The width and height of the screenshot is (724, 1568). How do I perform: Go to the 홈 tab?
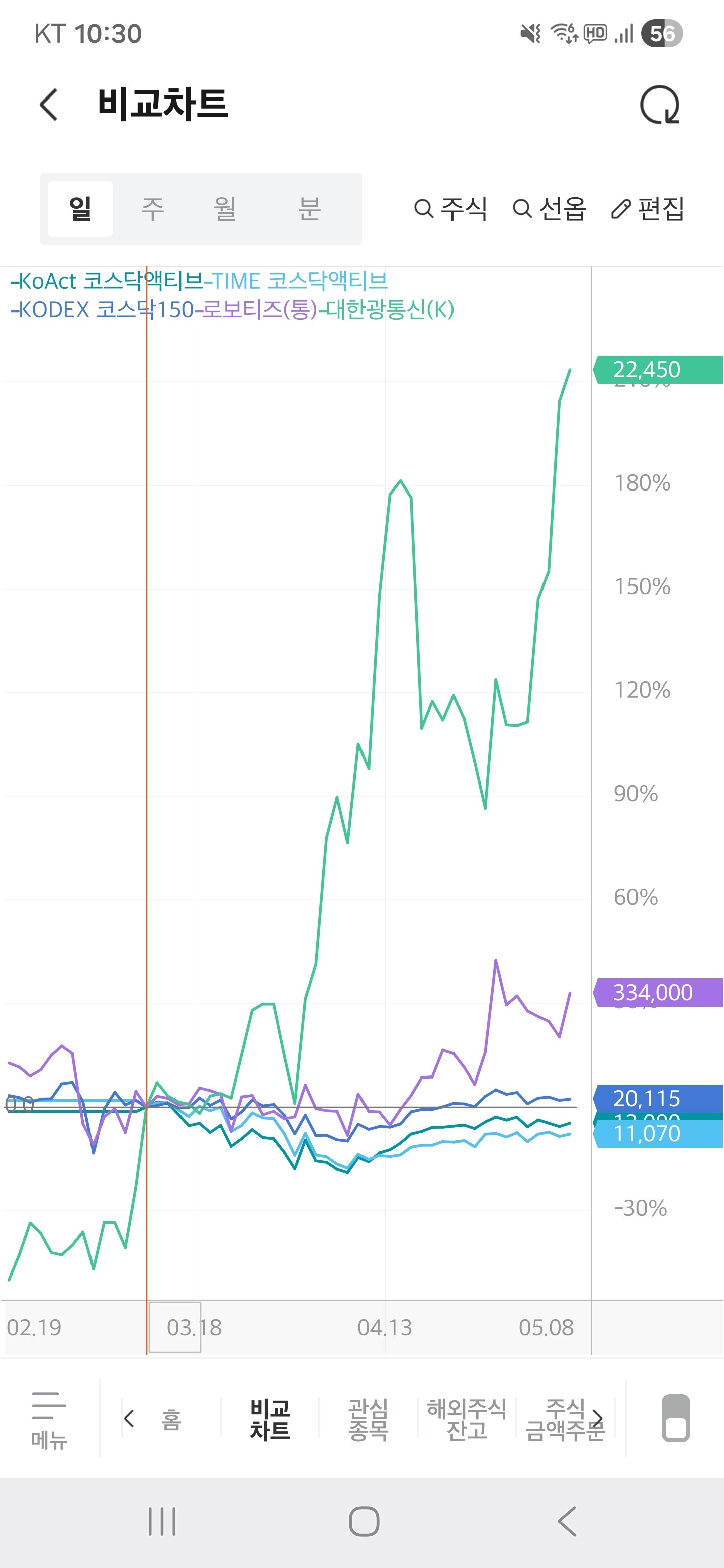(171, 1419)
